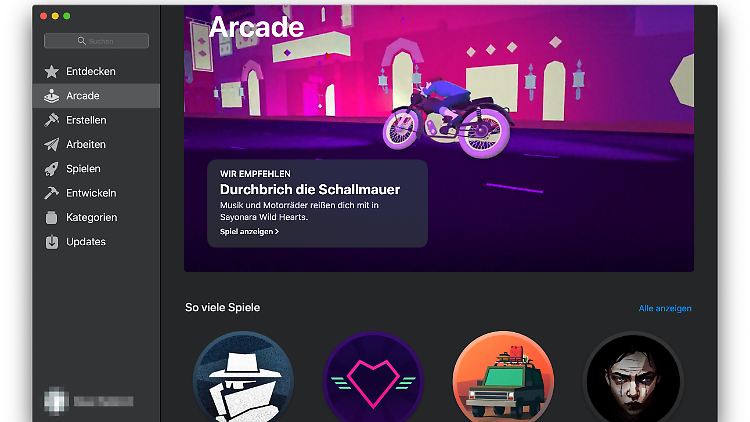Screen dimensions: 750x422
Task: Click the Suchen search field
Action: pyautogui.click(x=96, y=41)
